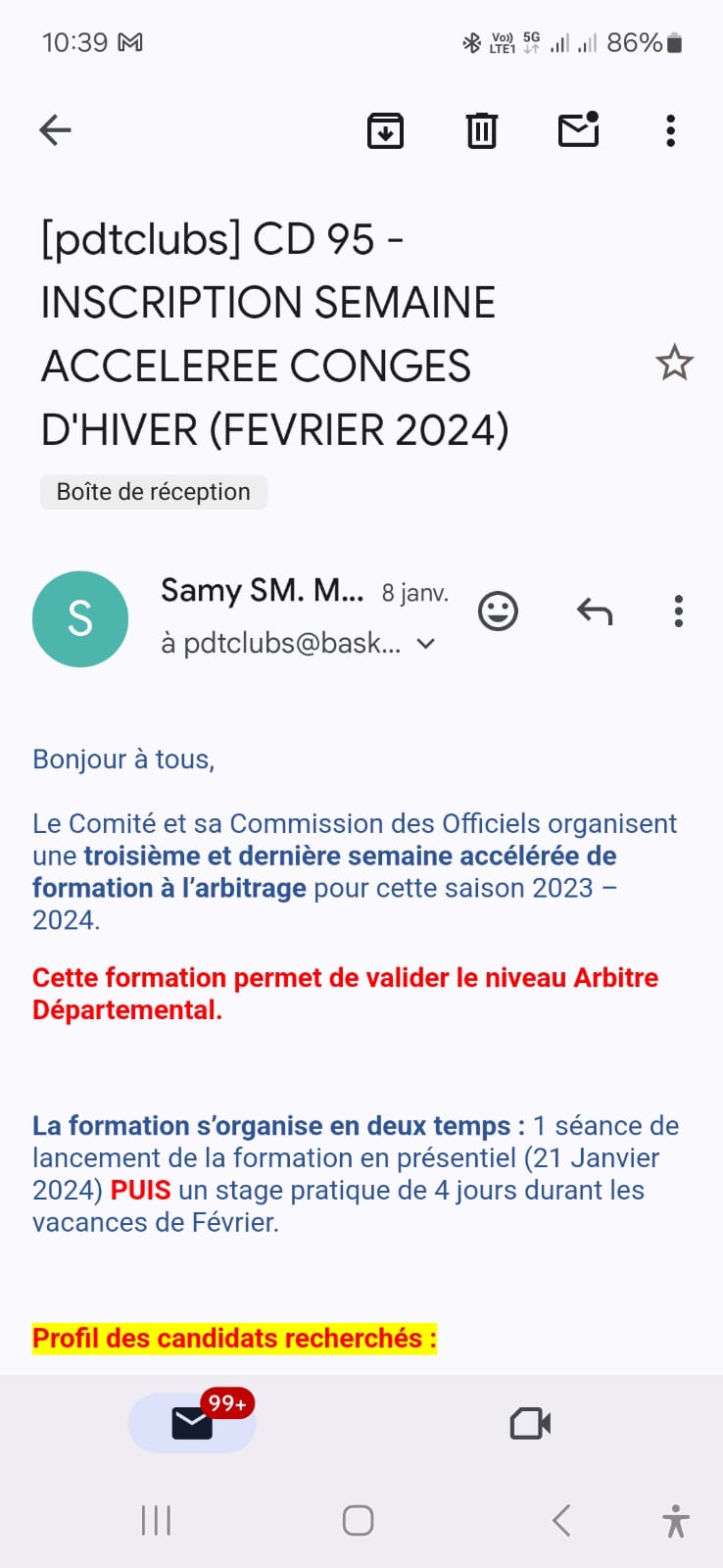Image resolution: width=723 pixels, height=1568 pixels.
Task: Open message options next to reply
Action: pos(678,612)
